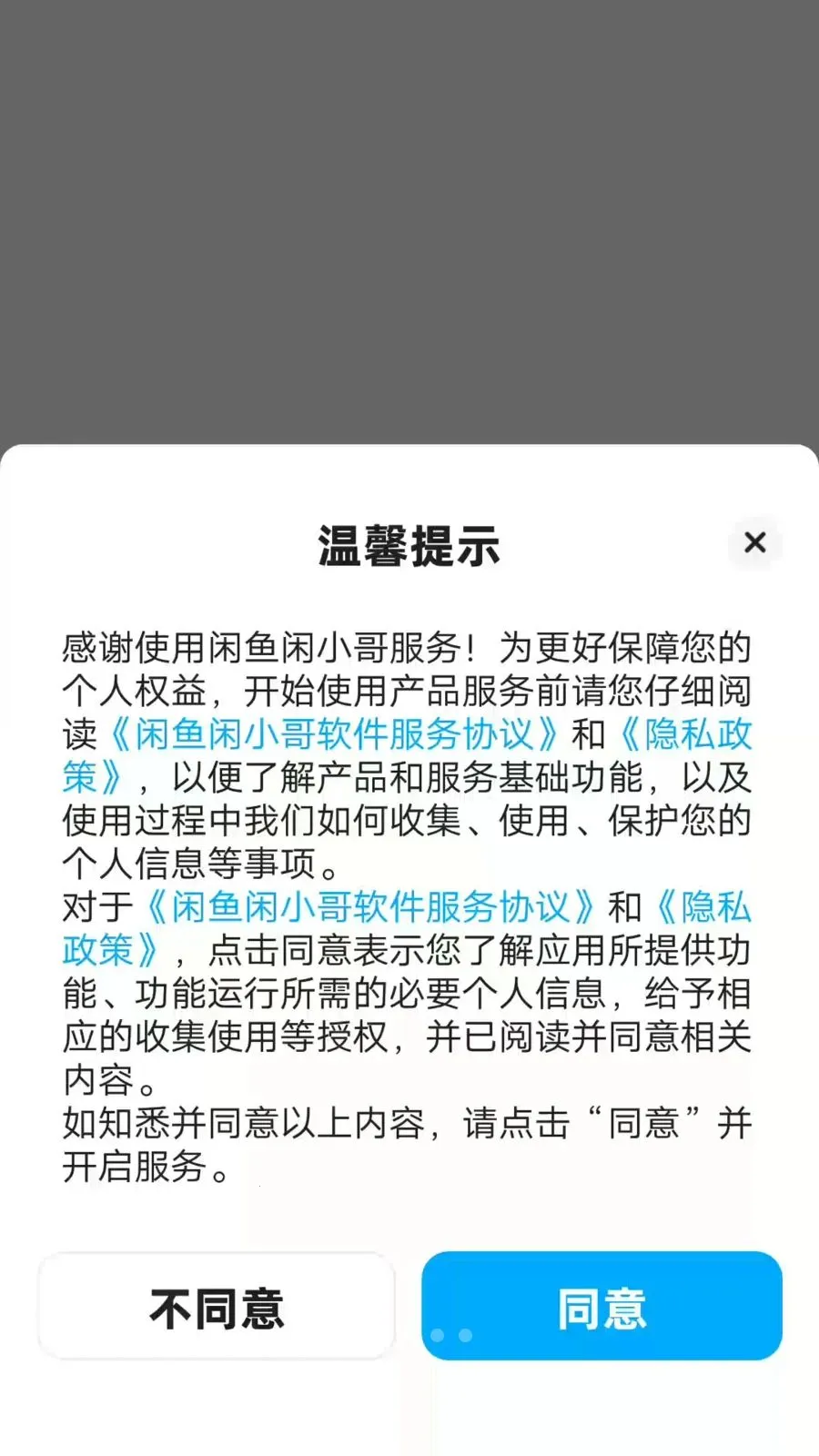This screenshot has height=1456, width=819.
Task: Close the 温馨提示 dialog with the X
Action: [x=754, y=543]
